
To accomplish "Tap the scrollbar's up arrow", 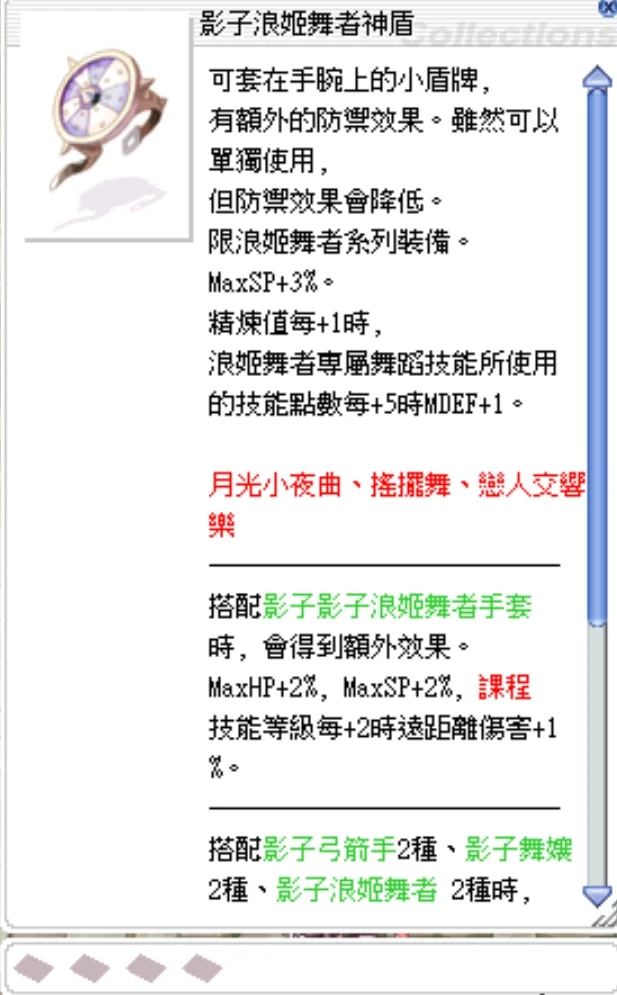I will tap(597, 77).
